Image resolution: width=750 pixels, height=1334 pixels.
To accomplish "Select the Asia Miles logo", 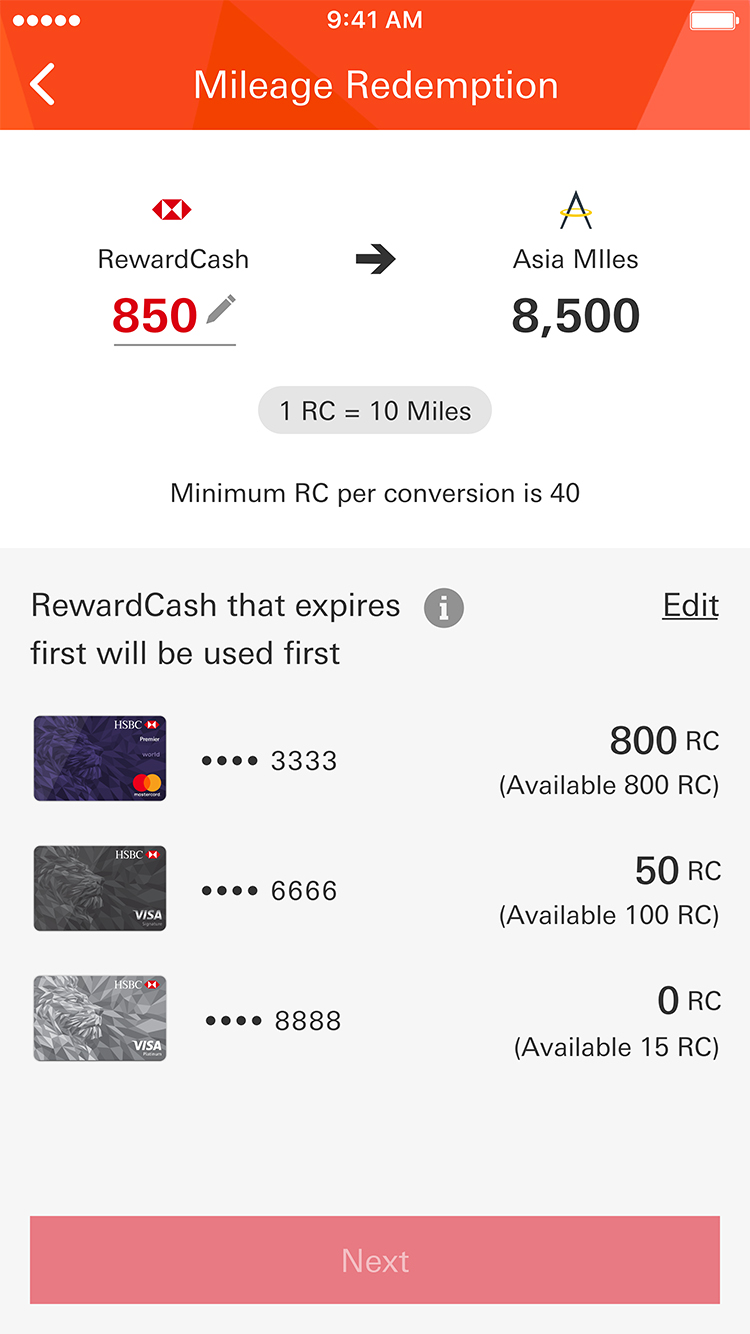I will pos(576,210).
